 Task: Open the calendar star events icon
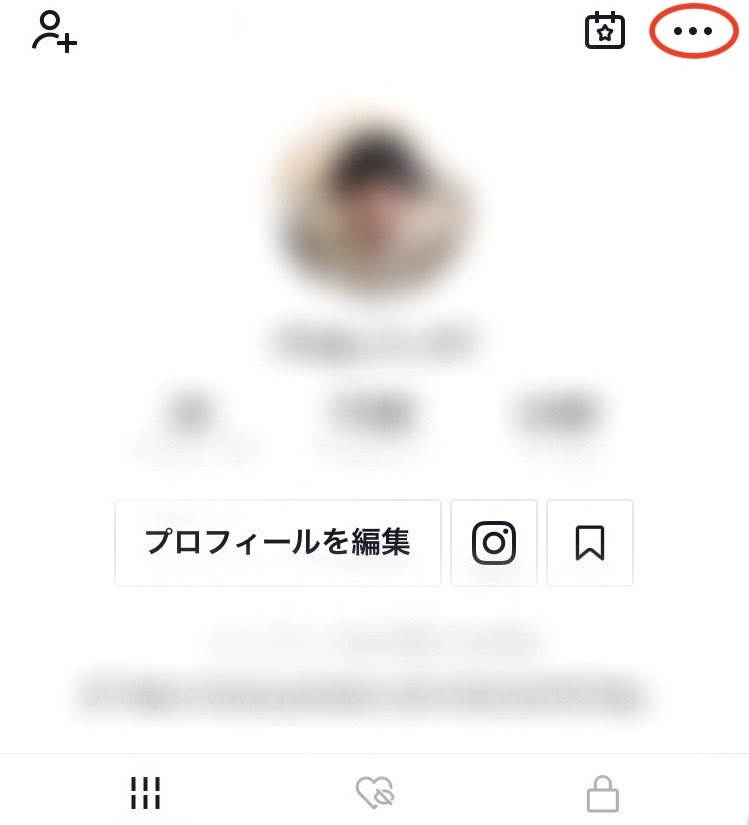[x=604, y=31]
